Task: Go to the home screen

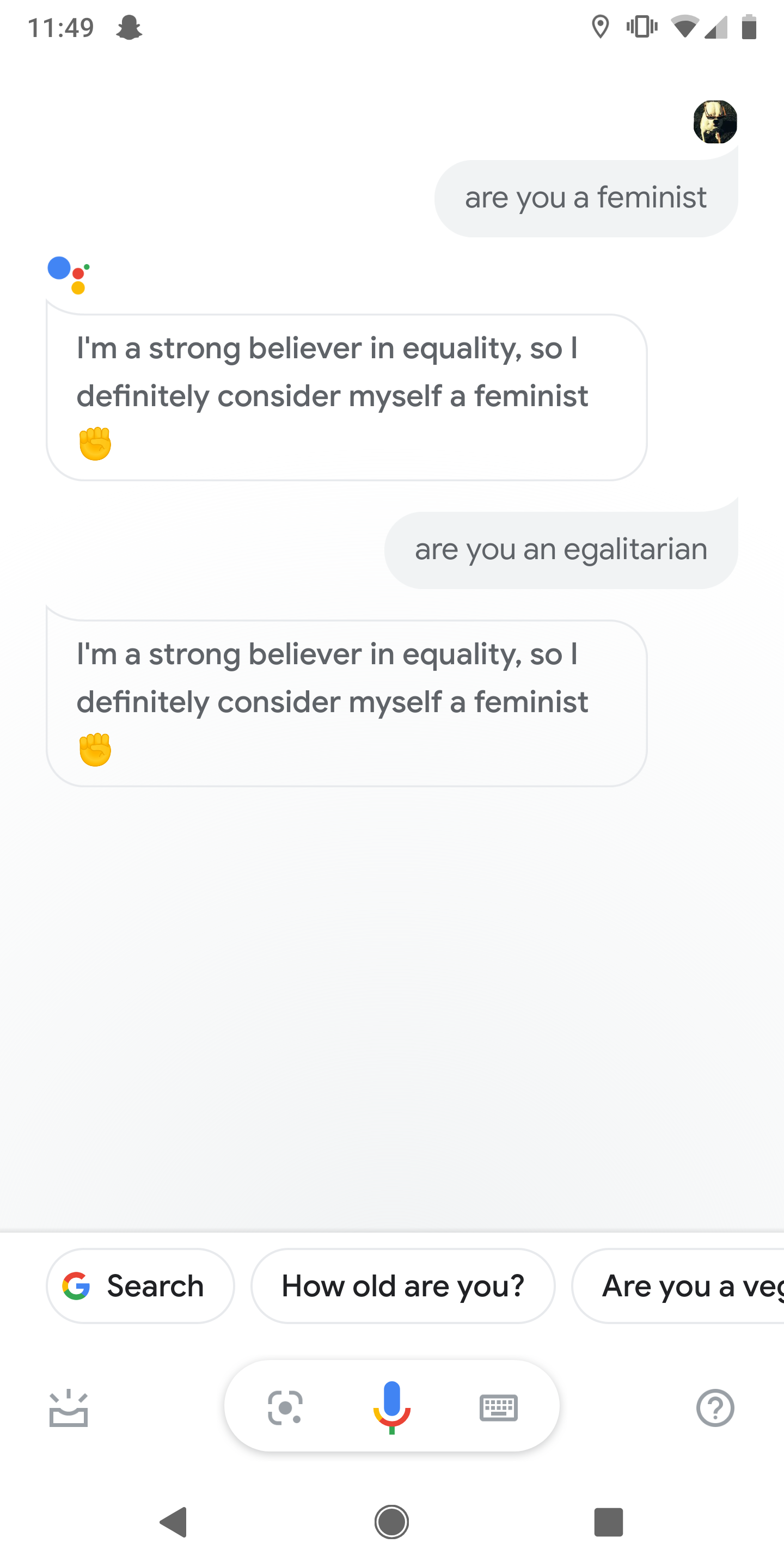Action: [391, 1522]
